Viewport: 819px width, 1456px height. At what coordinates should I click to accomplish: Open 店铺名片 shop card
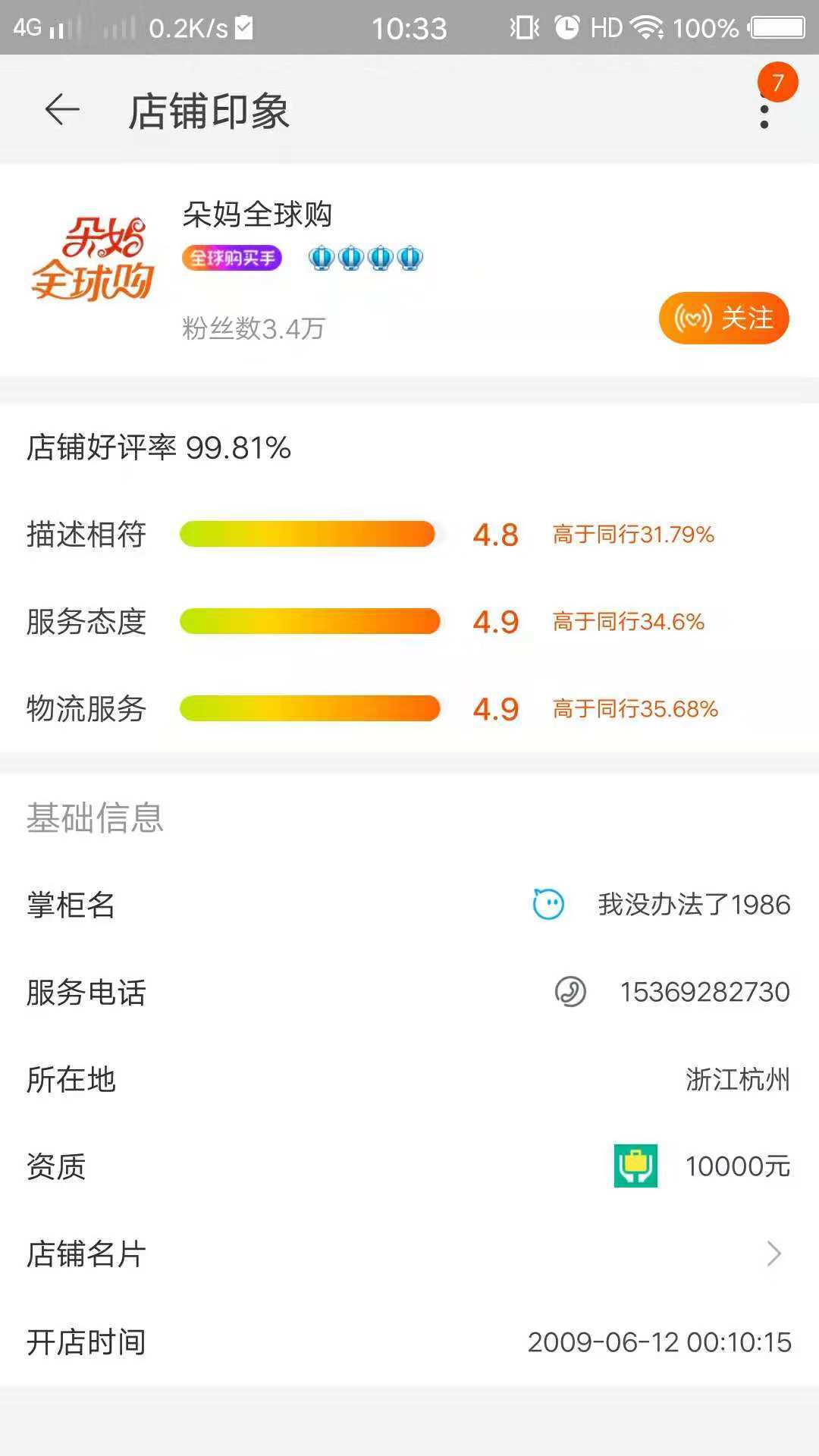[409, 1254]
